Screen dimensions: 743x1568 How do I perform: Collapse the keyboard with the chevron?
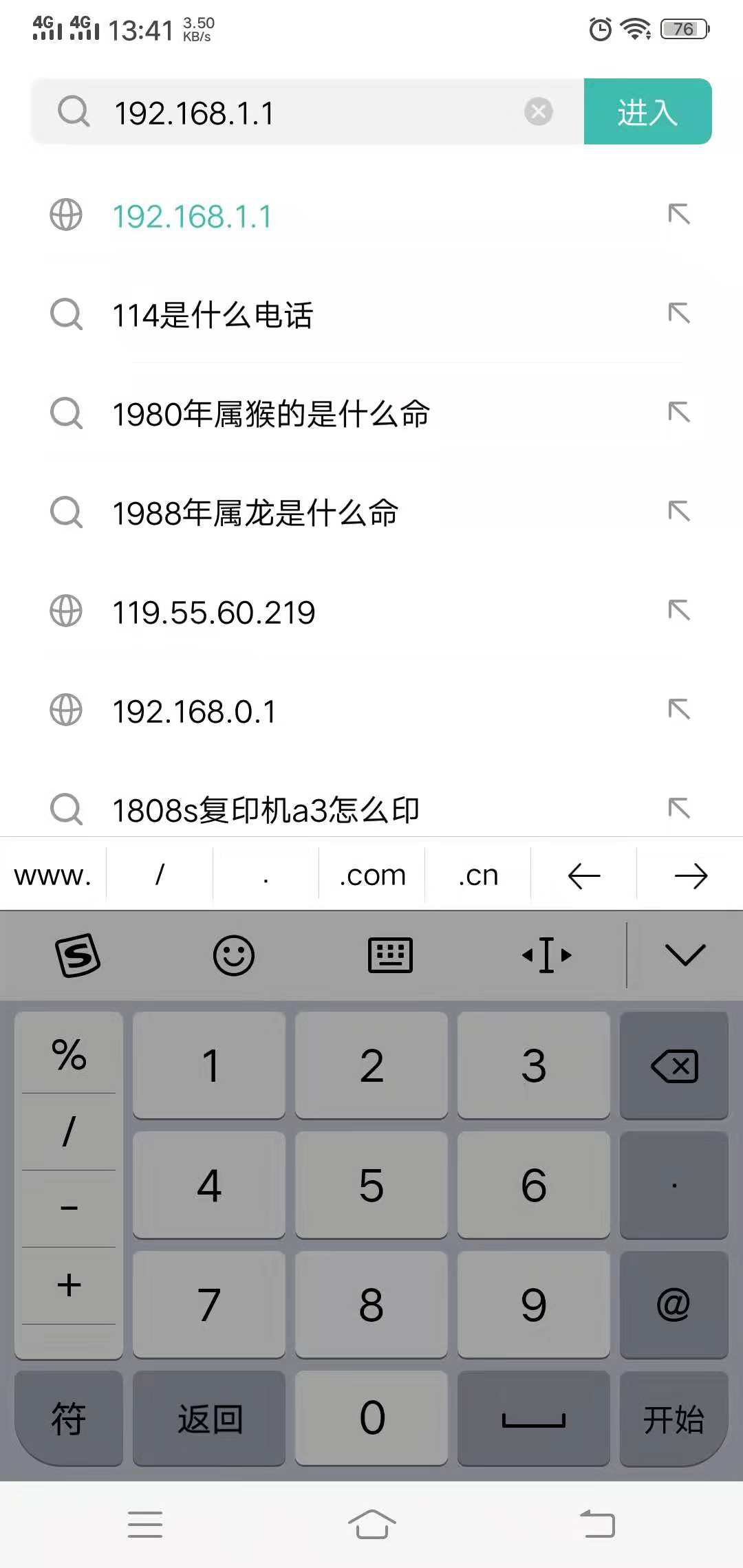tap(686, 955)
